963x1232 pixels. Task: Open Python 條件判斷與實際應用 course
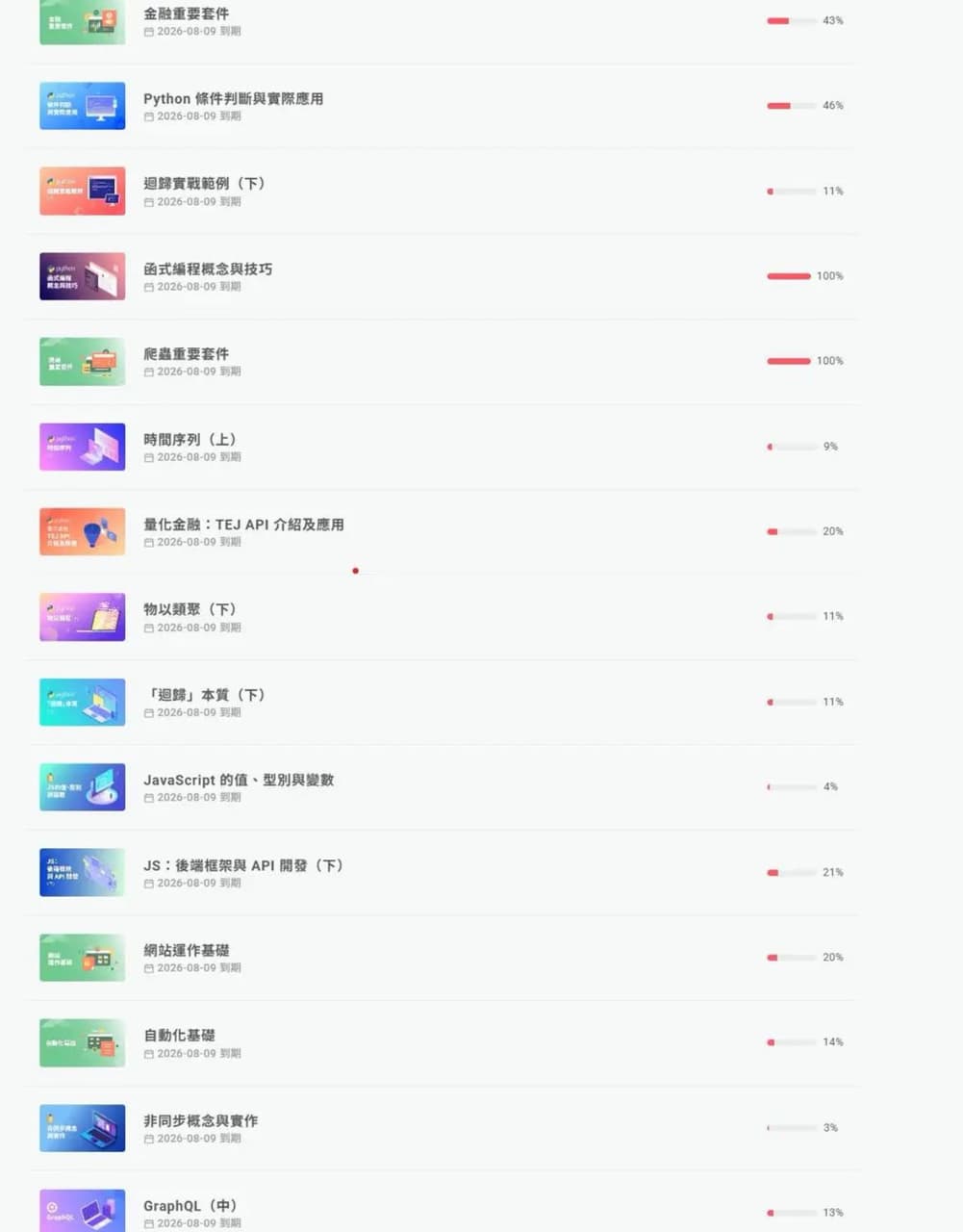(233, 99)
